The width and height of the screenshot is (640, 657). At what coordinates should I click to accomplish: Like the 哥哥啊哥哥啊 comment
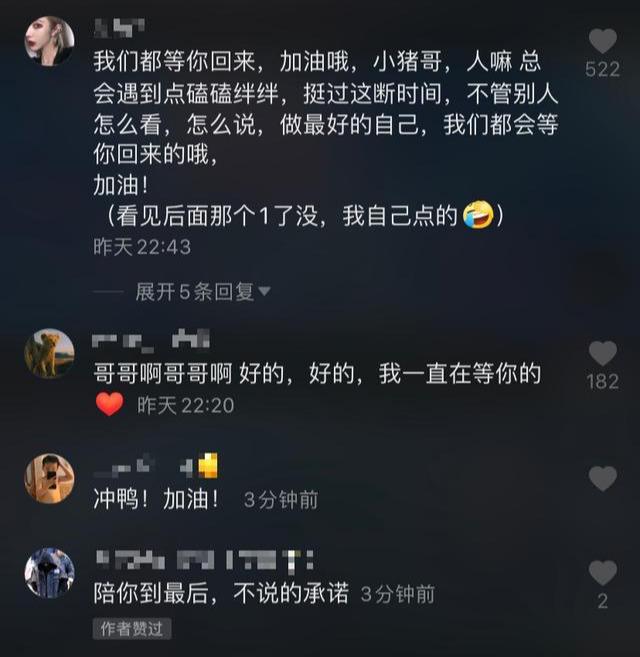pos(602,353)
